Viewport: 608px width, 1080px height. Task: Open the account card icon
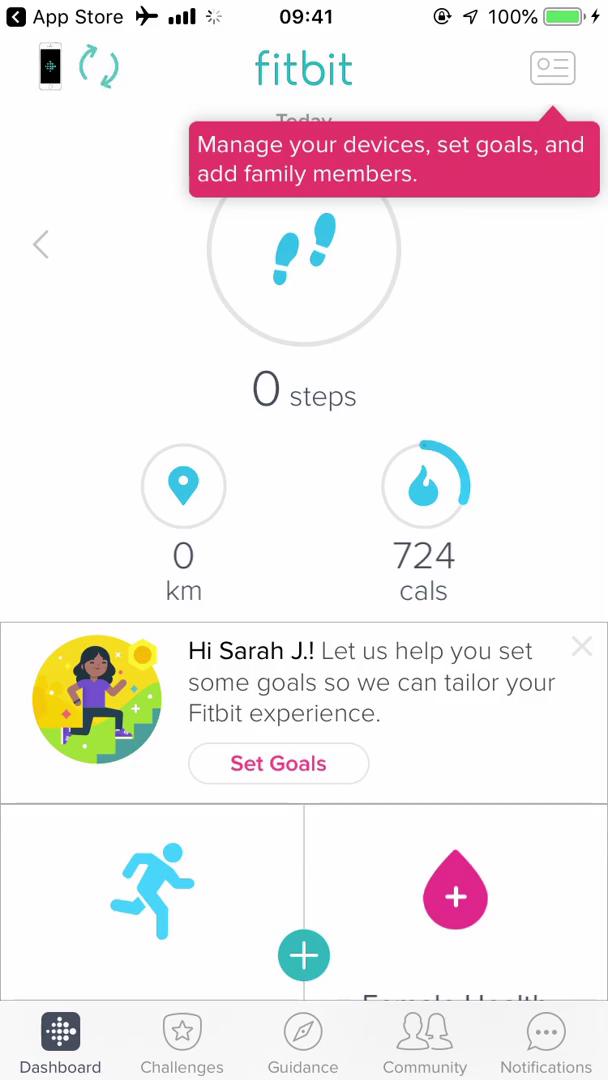click(552, 68)
